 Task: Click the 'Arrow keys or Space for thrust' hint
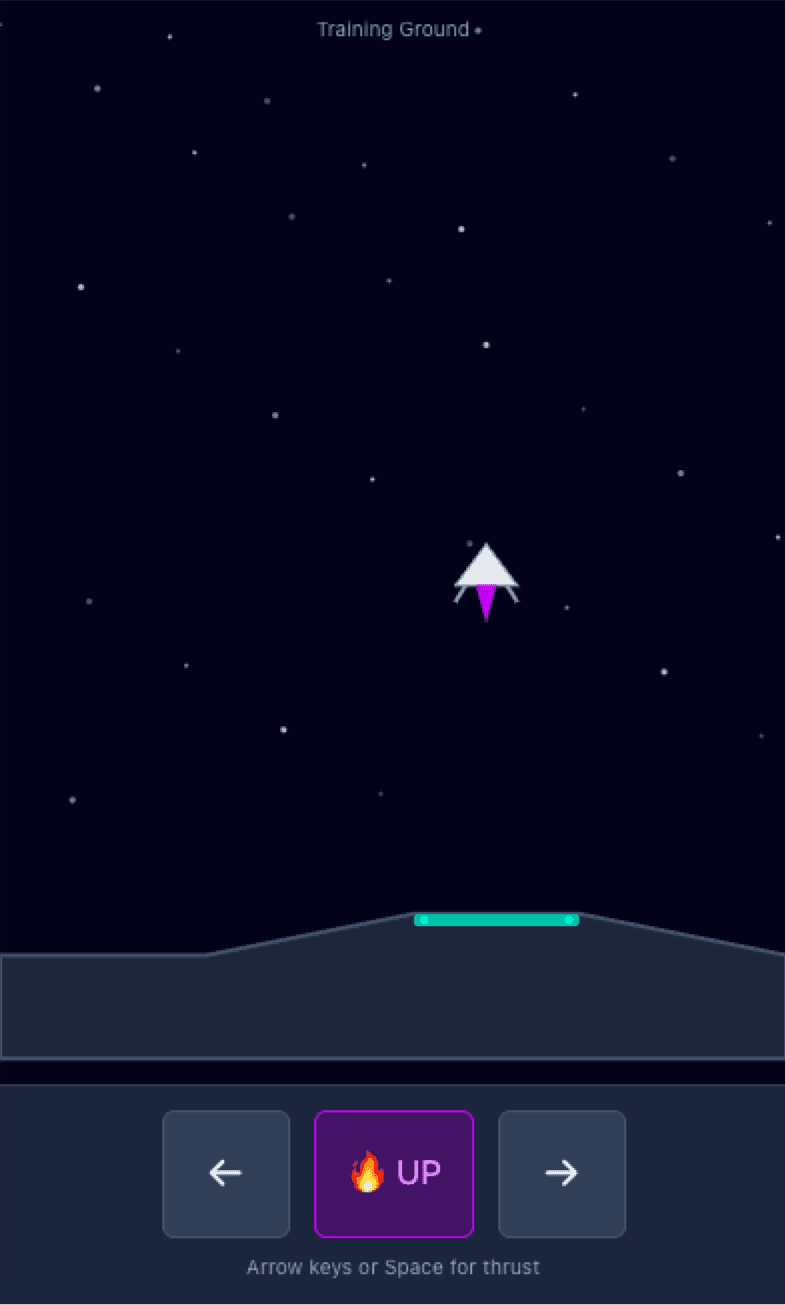[393, 1267]
